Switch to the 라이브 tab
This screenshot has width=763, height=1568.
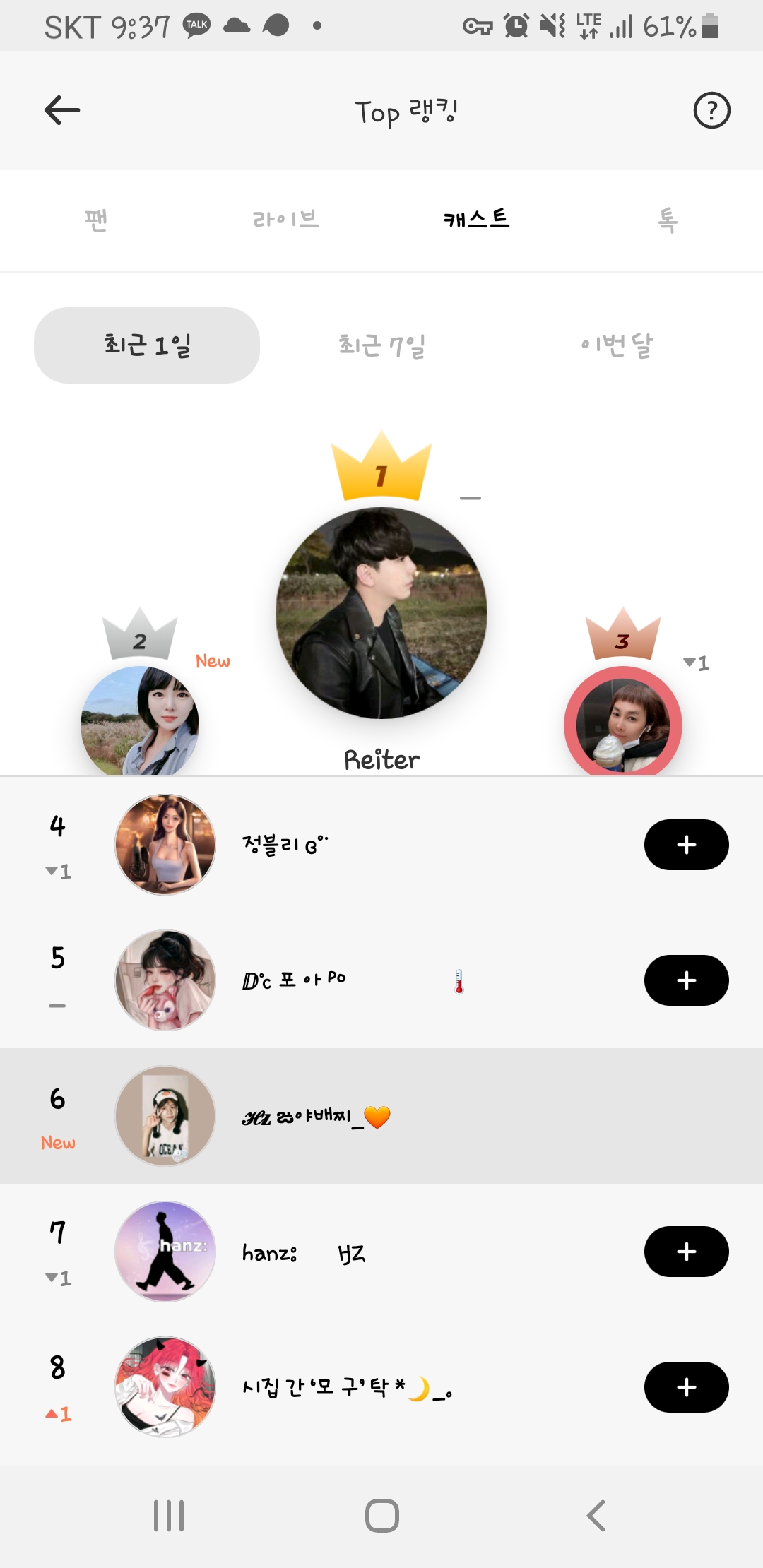(286, 220)
